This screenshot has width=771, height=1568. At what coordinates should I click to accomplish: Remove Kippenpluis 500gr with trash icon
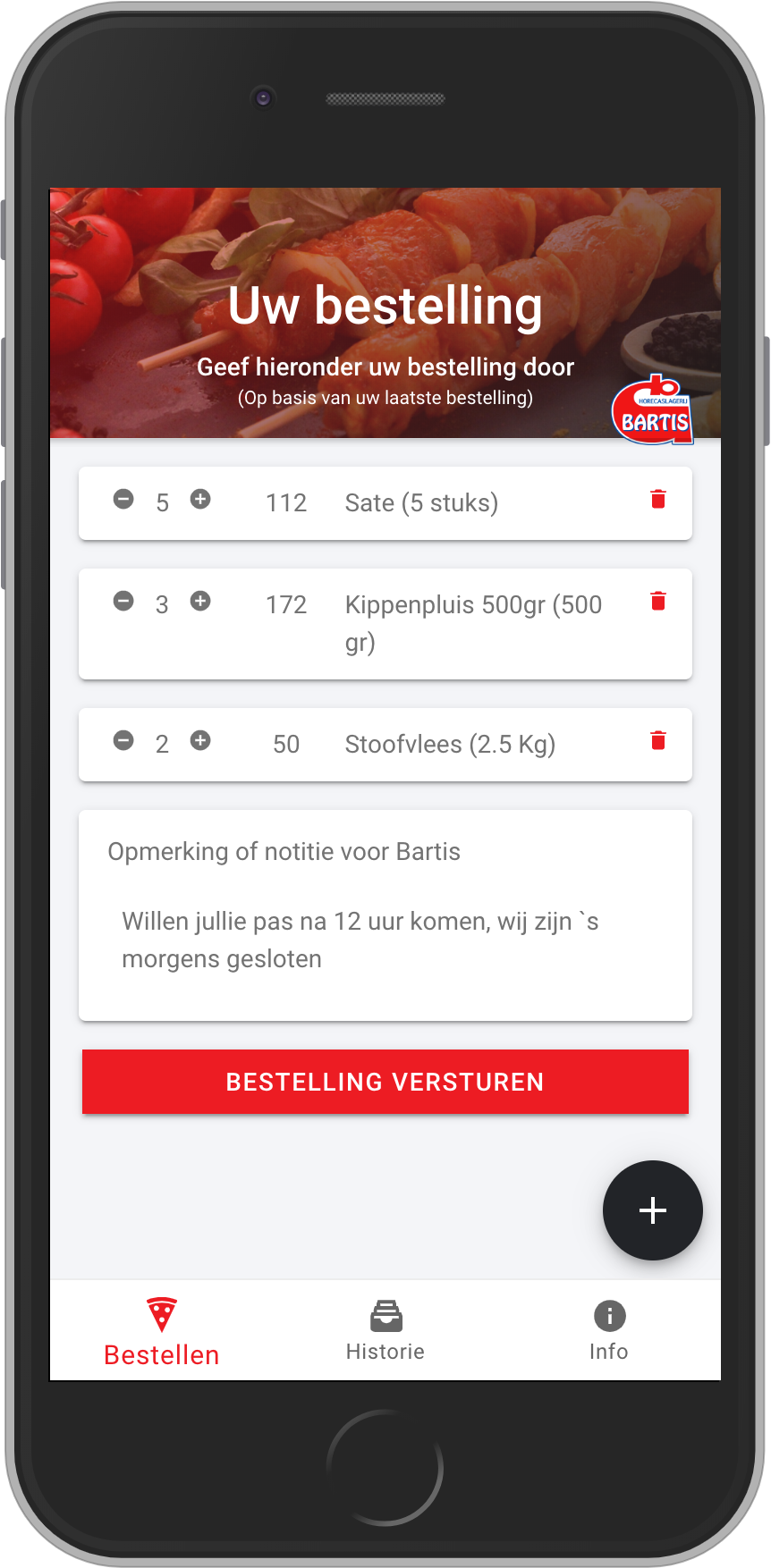coord(658,602)
